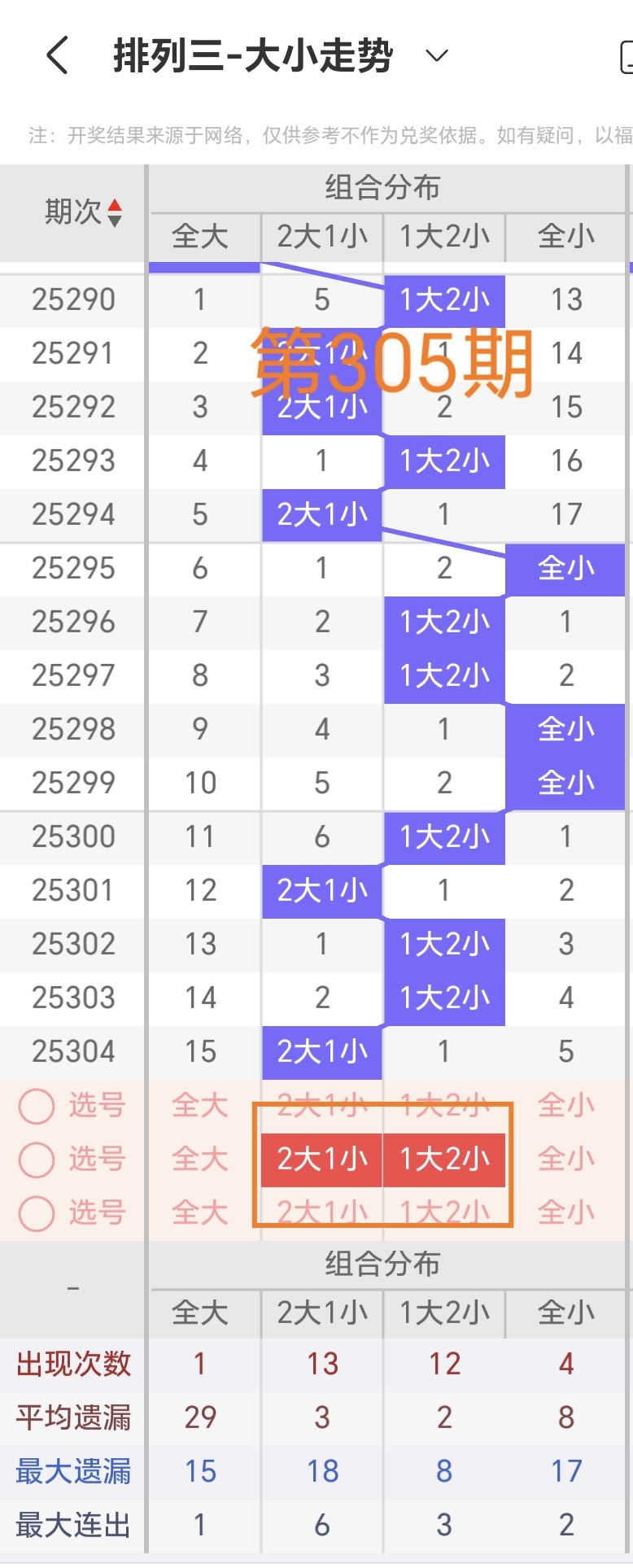This screenshot has width=633, height=1568.
Task: Click the 全小 column header
Action: 565,238
